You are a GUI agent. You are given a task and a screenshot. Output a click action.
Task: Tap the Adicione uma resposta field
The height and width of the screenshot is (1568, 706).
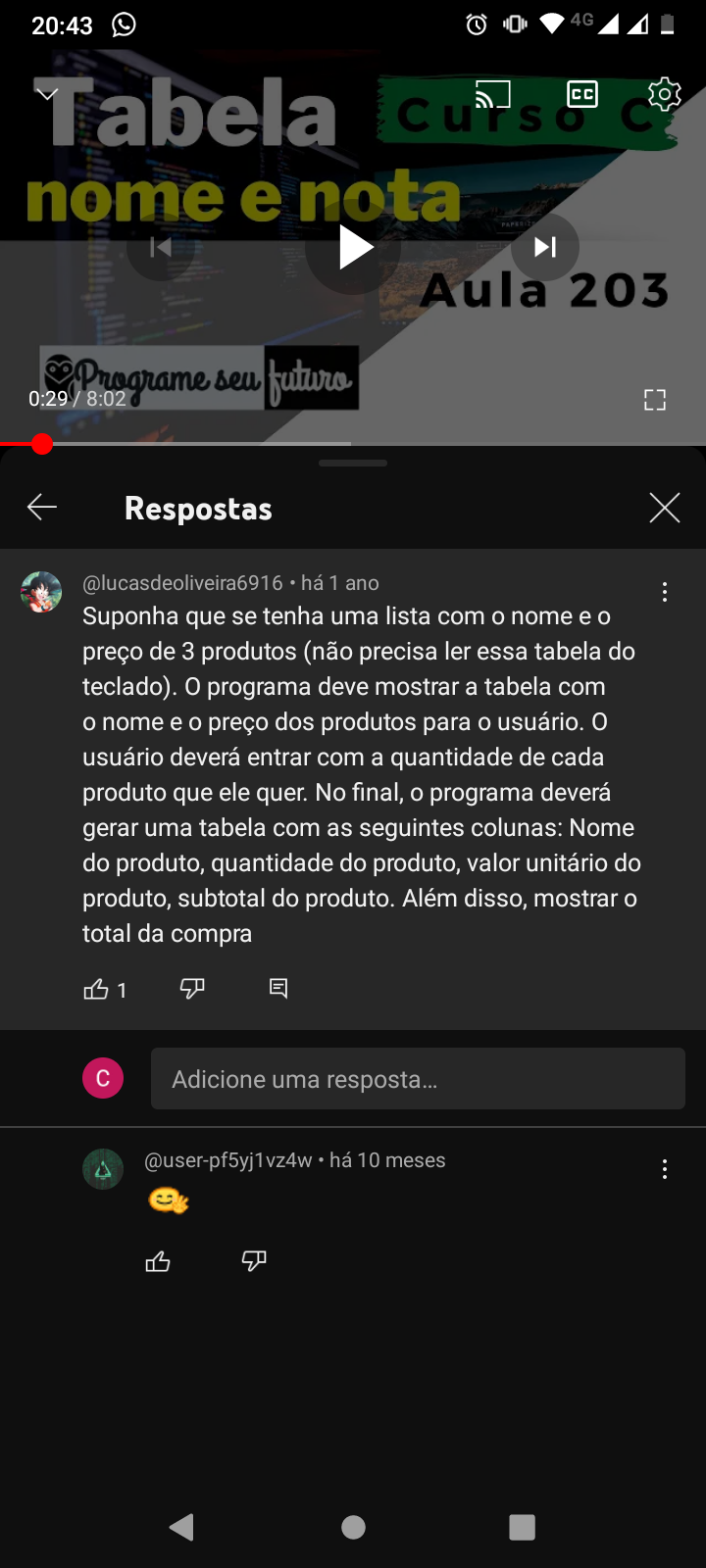click(x=418, y=1079)
